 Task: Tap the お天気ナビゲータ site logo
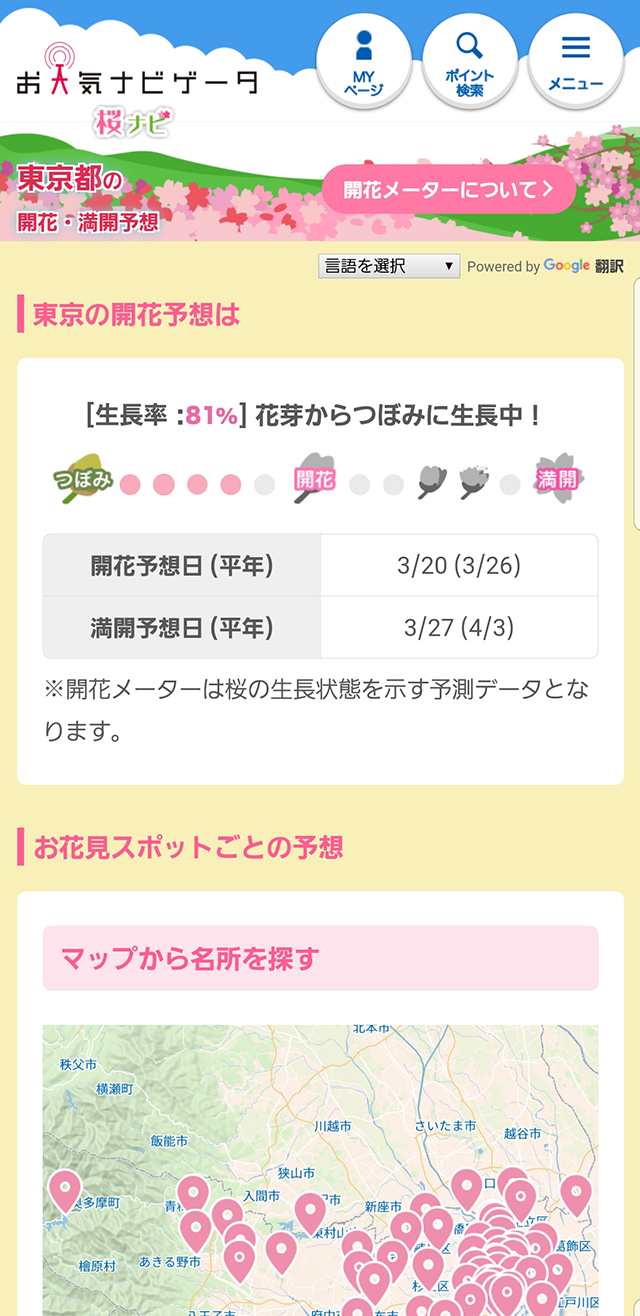[137, 78]
